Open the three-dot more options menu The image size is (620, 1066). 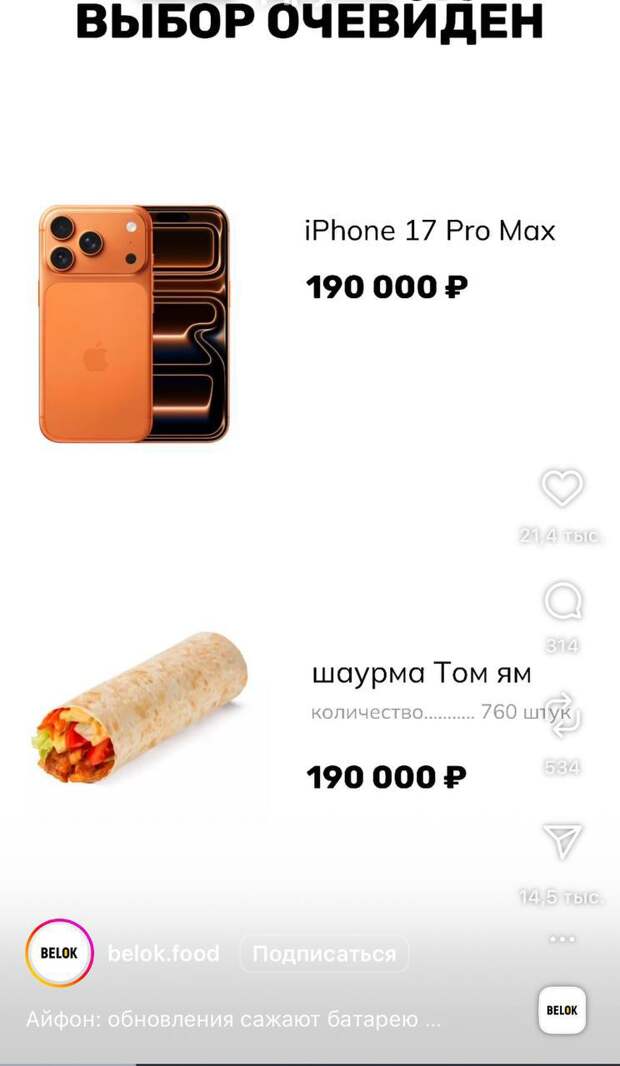click(x=562, y=939)
